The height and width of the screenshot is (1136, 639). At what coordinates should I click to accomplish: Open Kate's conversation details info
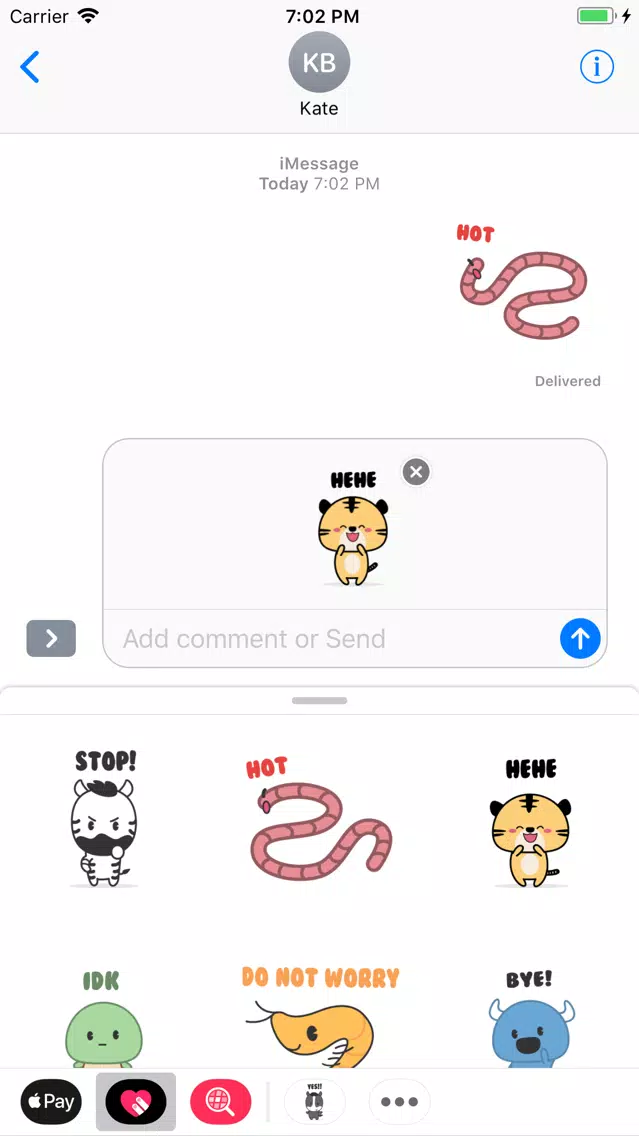coord(597,67)
